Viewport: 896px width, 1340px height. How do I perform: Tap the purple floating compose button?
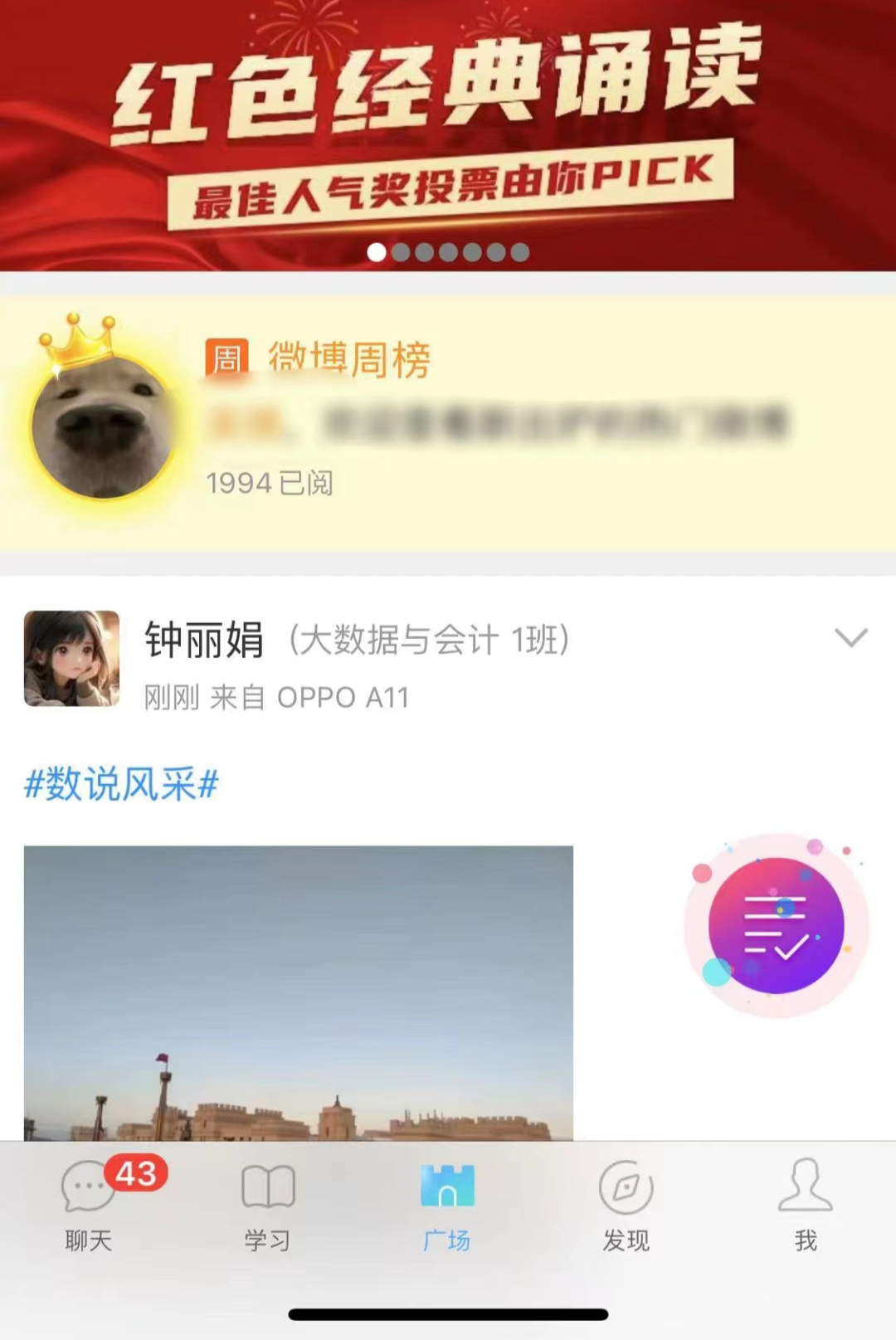coord(776,925)
